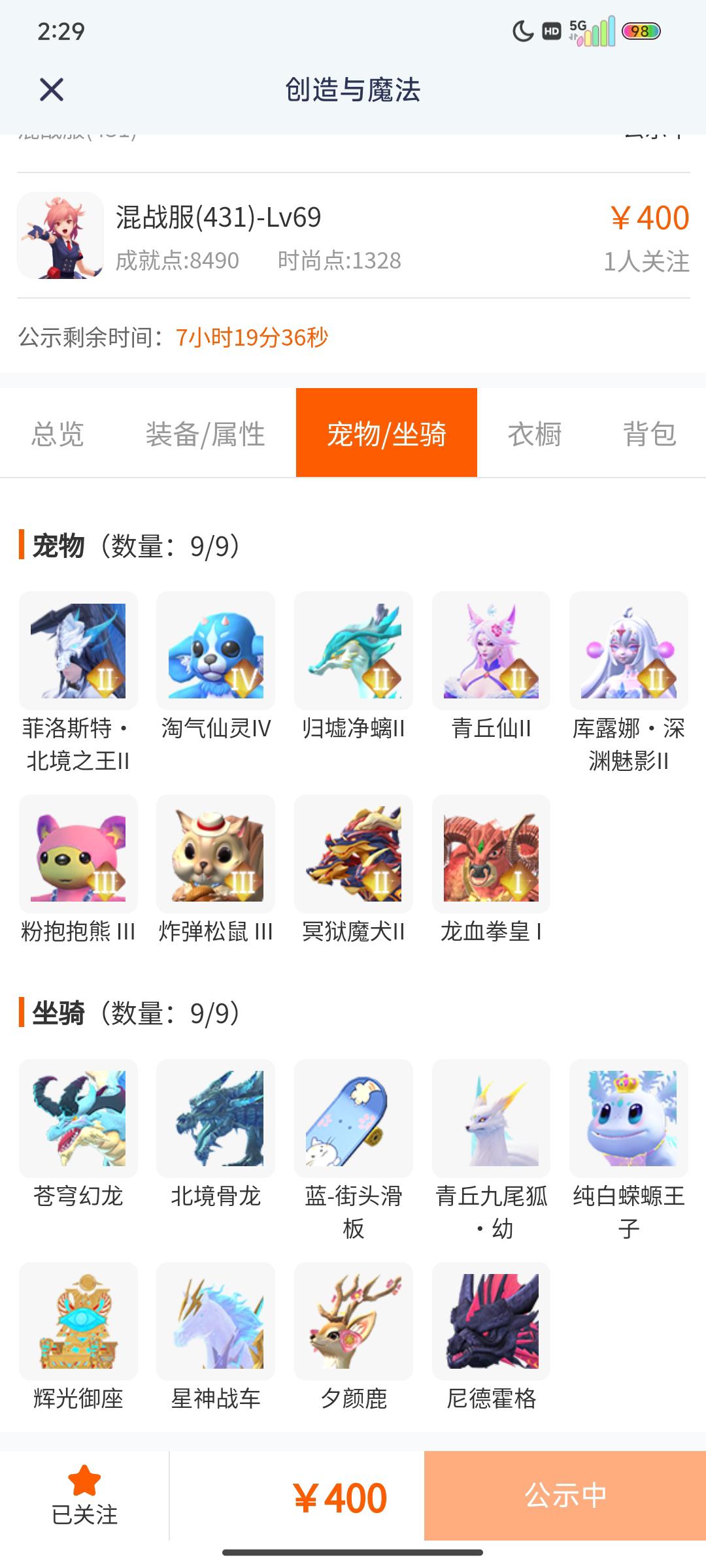This screenshot has height=1568, width=706.
Task: Switch to the 总览 tab
Action: [58, 434]
